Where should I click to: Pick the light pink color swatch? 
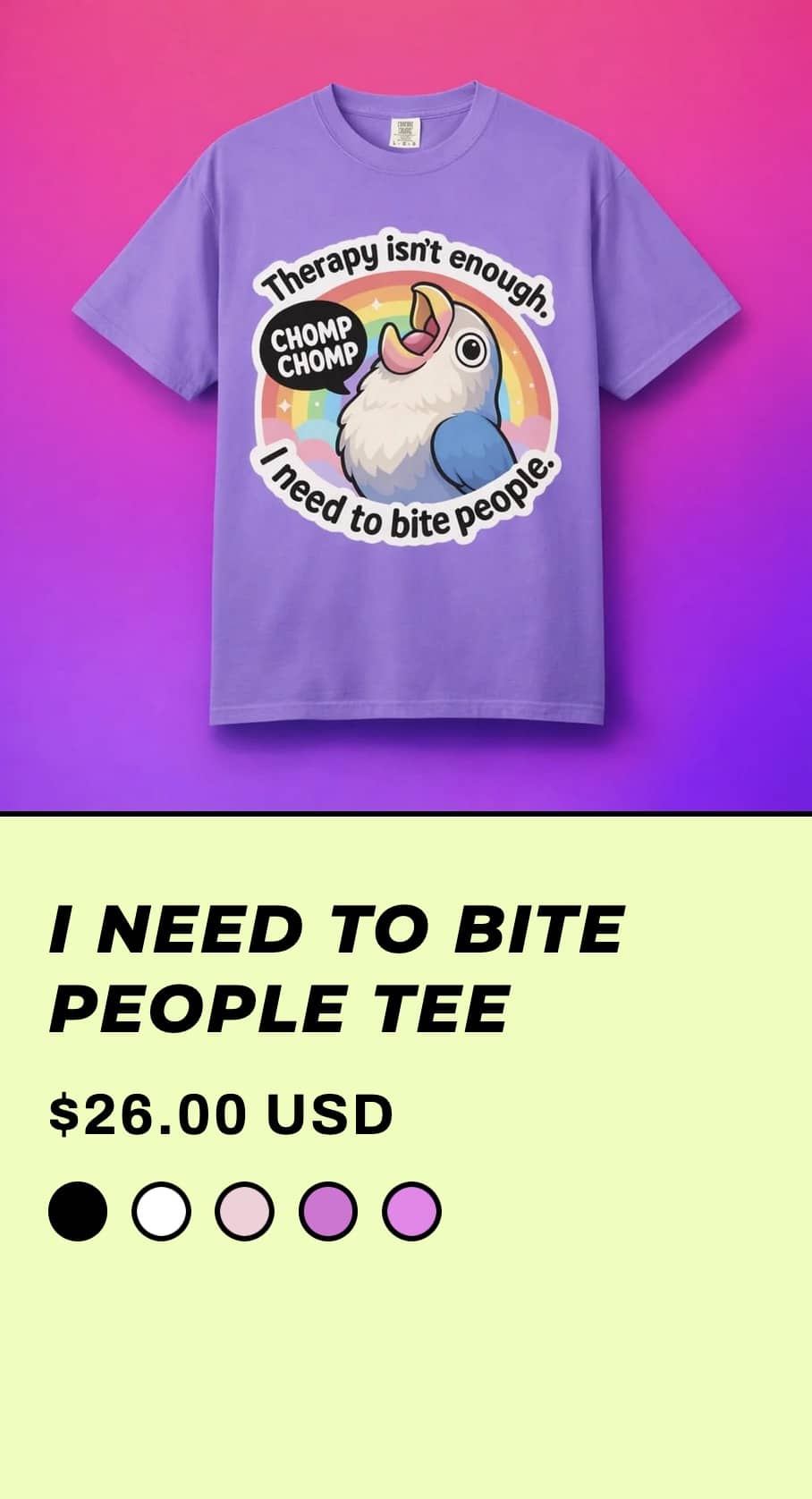tap(244, 1211)
